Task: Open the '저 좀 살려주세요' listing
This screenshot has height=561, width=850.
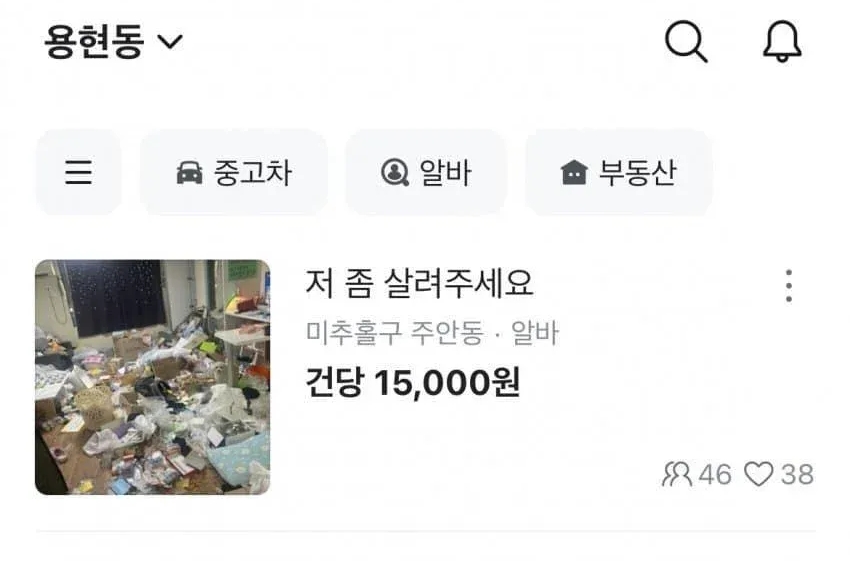Action: click(419, 285)
